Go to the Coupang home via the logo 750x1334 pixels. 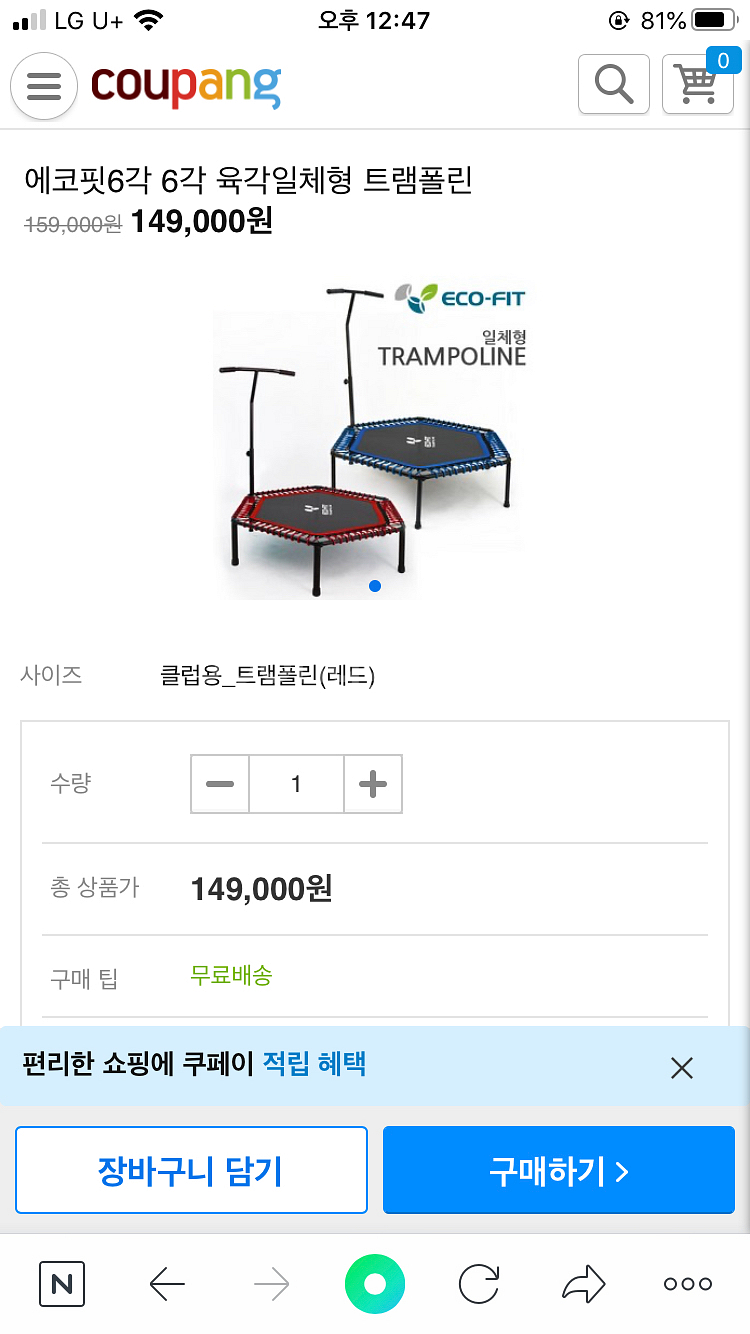click(x=186, y=85)
